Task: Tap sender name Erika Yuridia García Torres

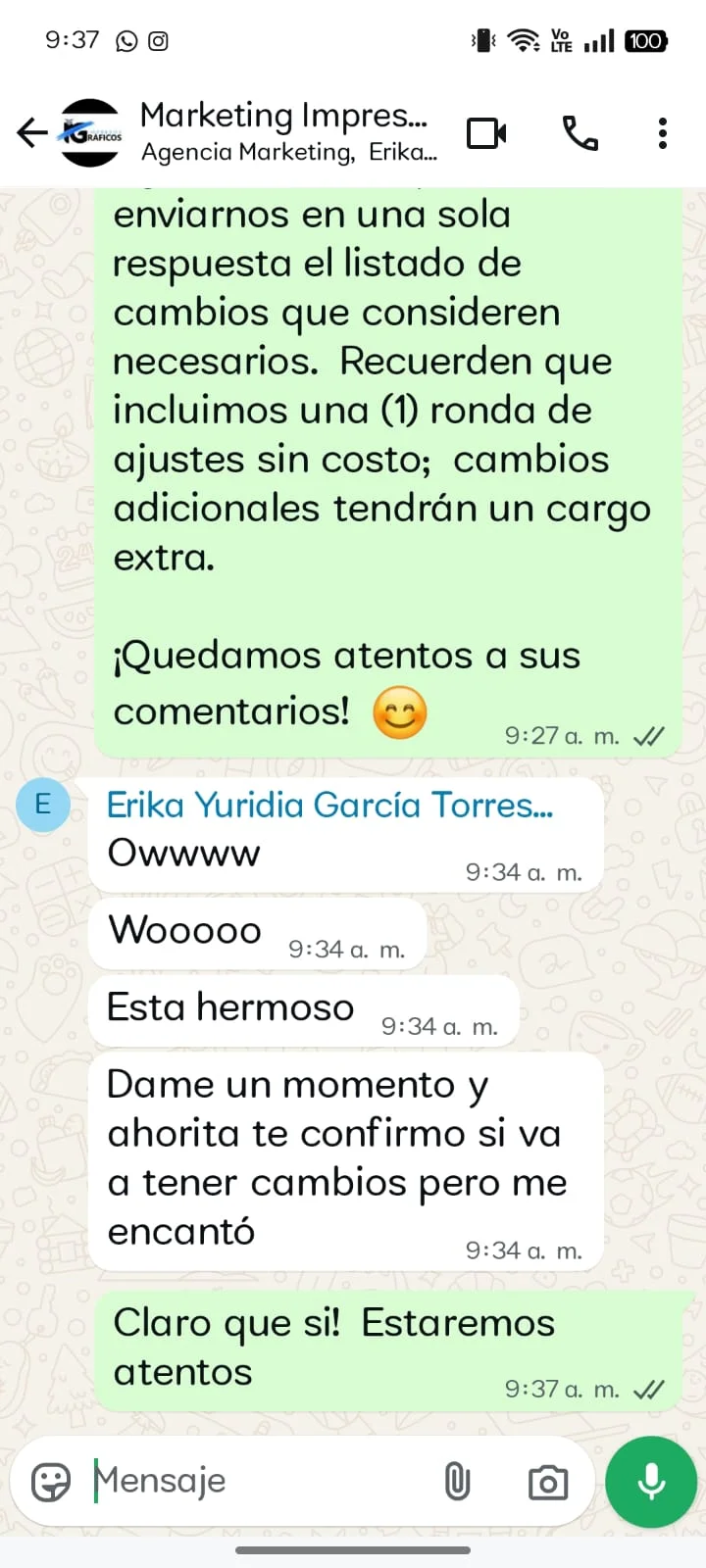Action: (x=329, y=805)
